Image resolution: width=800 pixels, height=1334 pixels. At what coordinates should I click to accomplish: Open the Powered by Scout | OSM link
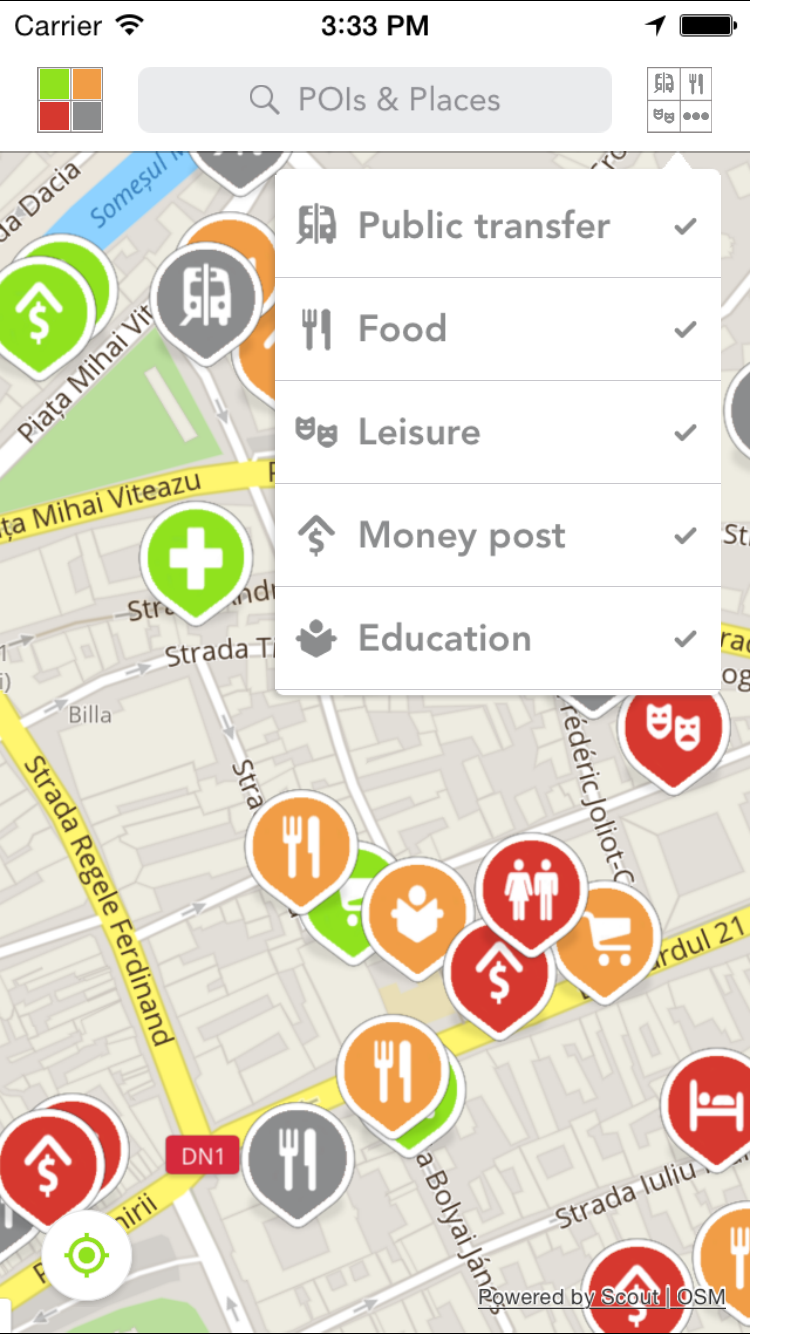[601, 1297]
